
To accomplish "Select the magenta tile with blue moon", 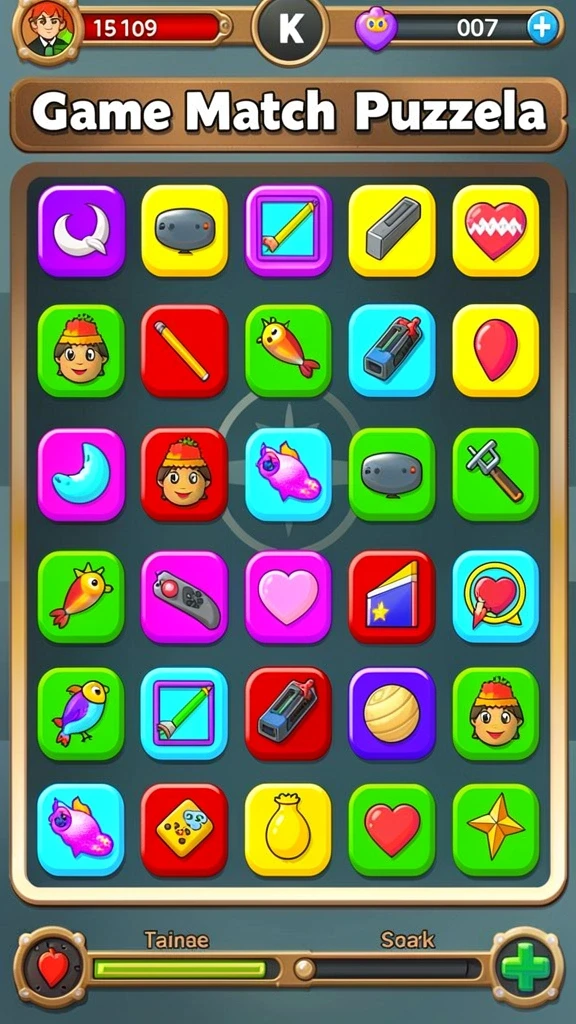I will point(81,474).
